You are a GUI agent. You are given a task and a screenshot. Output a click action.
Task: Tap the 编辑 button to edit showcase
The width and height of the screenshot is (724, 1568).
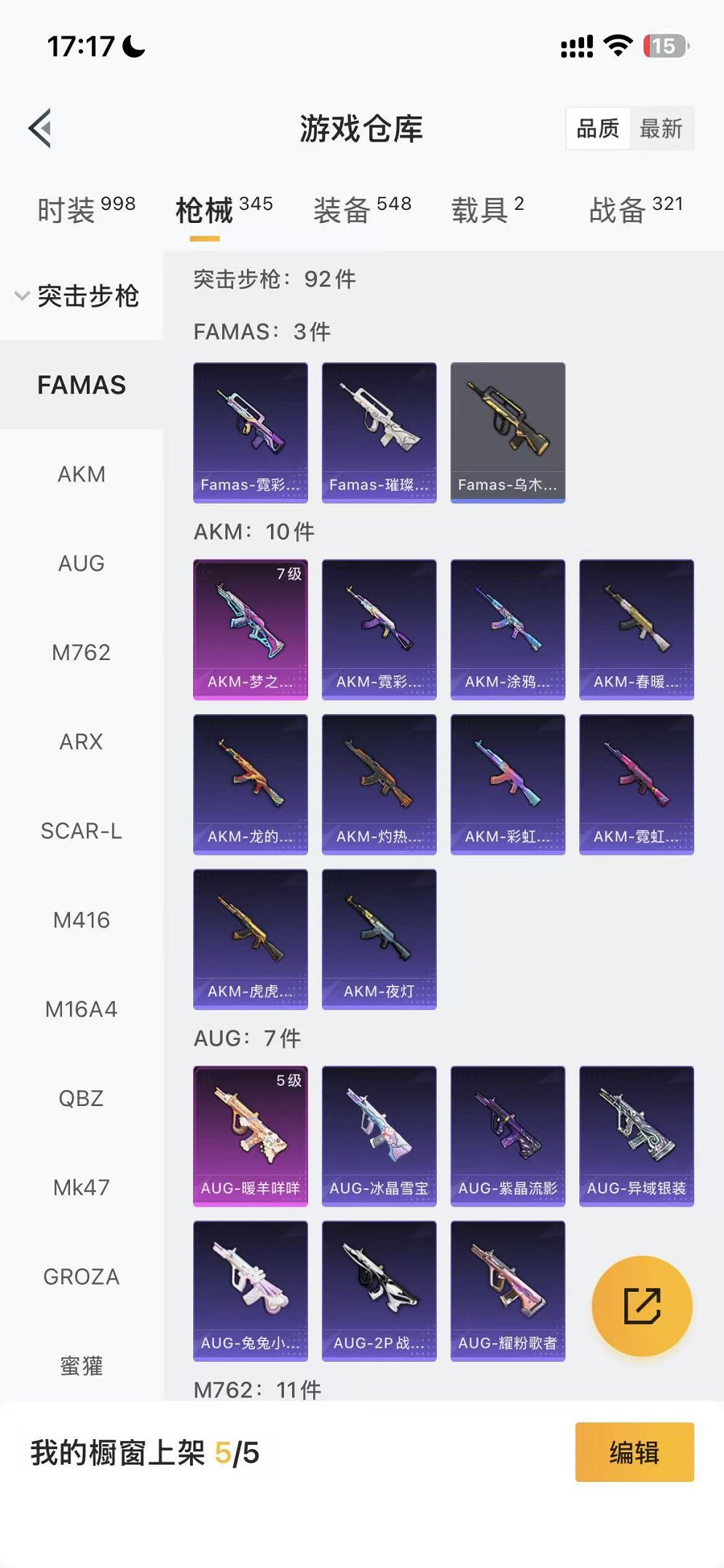(x=634, y=1452)
